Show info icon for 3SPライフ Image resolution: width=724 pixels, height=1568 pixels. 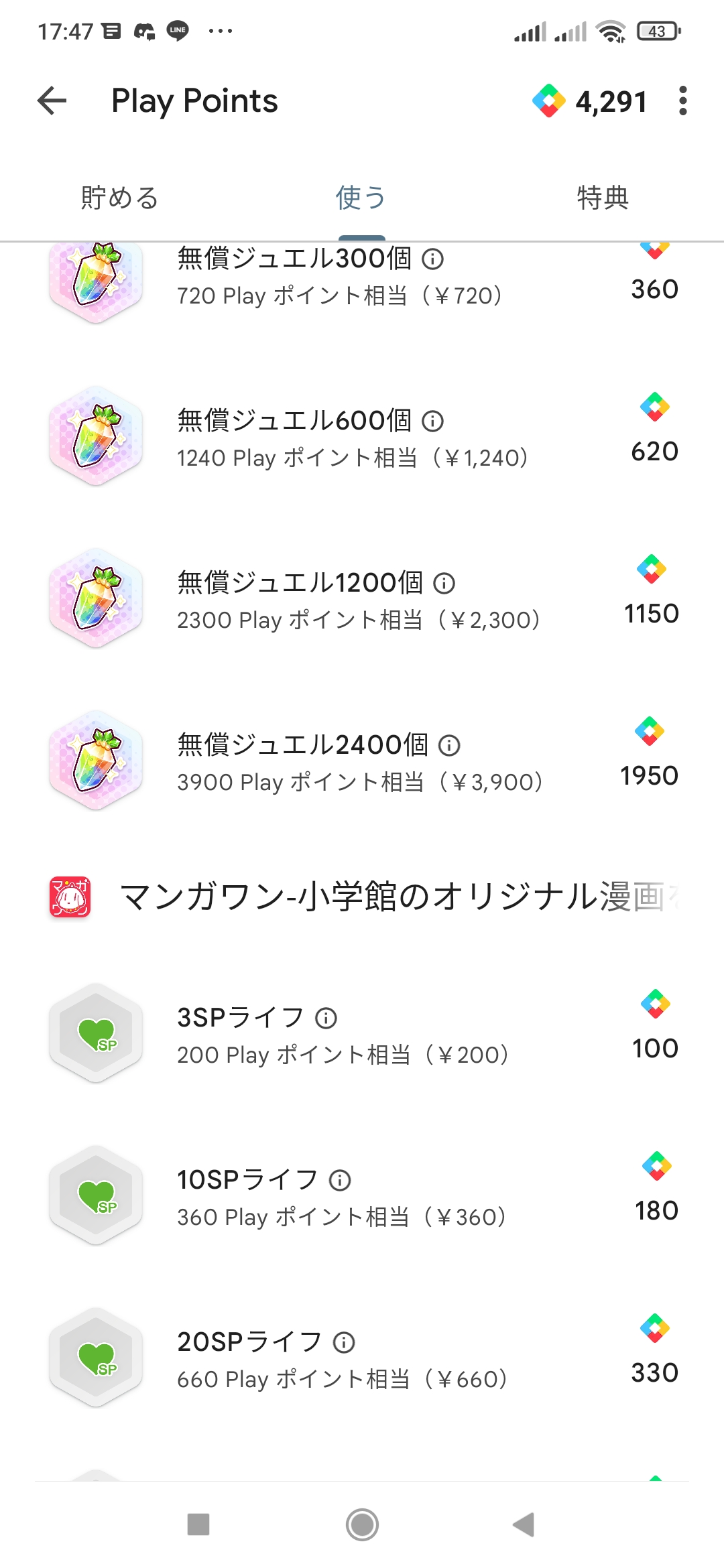click(326, 1018)
